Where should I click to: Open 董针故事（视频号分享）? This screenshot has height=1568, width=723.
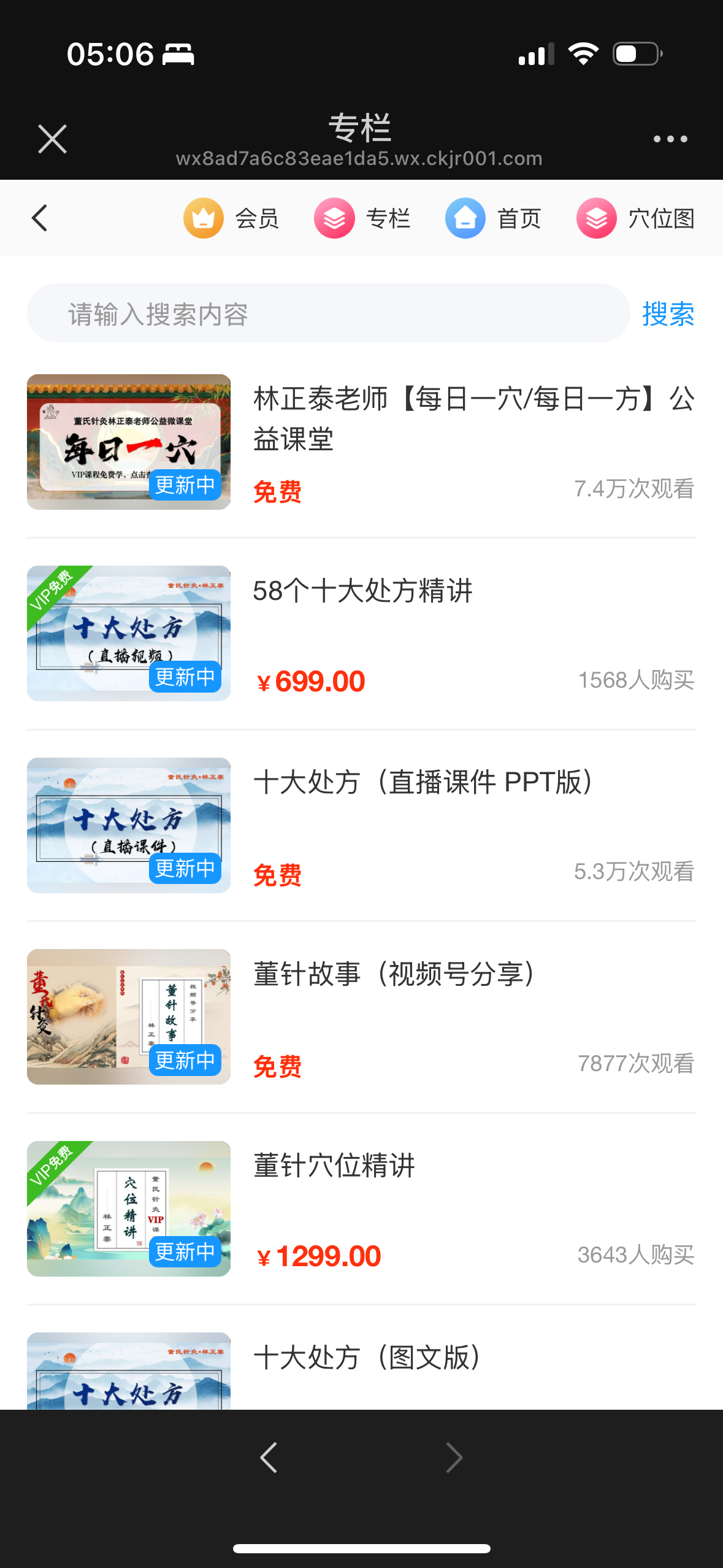point(394,974)
